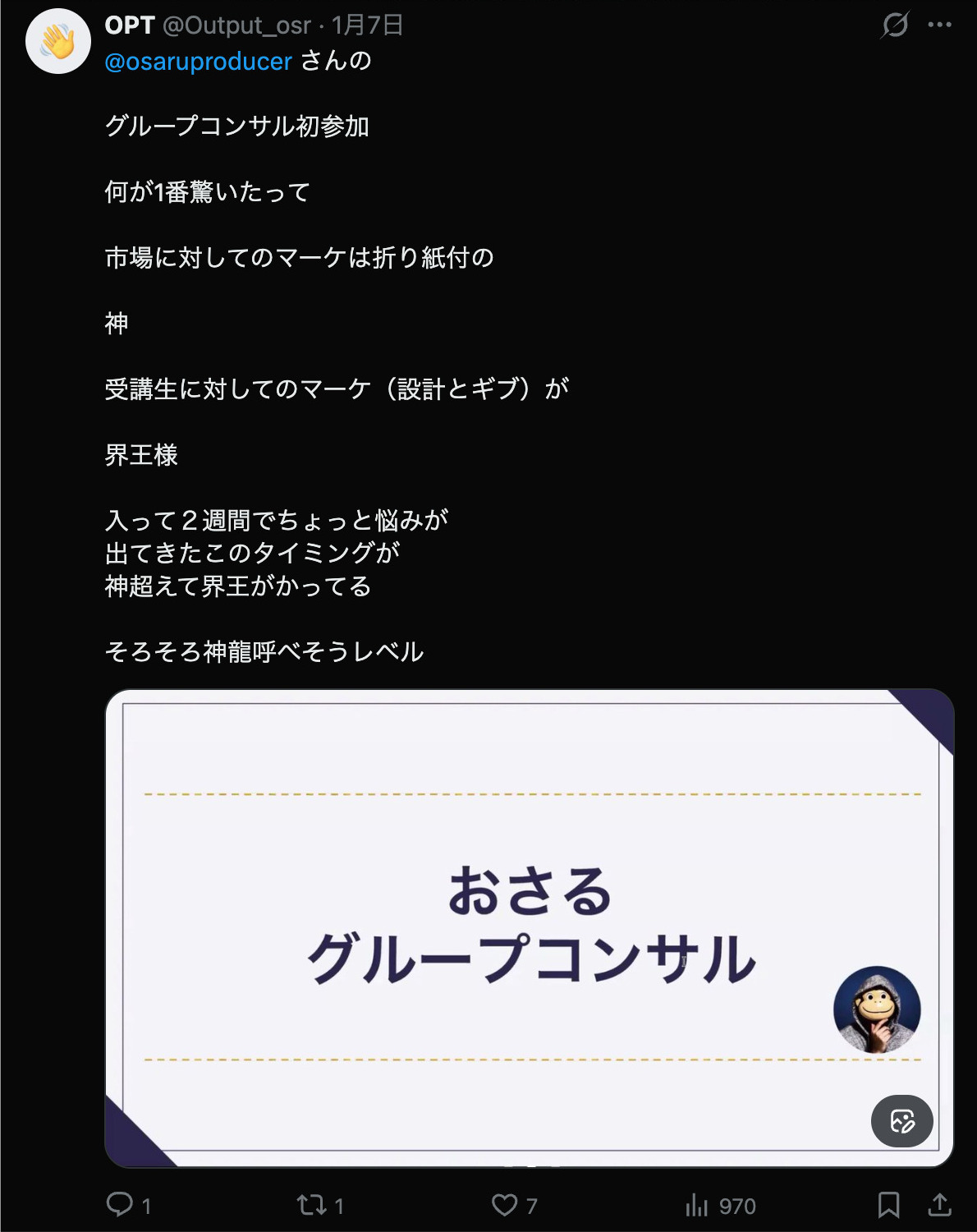Open OPT's profile avatar
The height and width of the screenshot is (1232, 977).
[57, 41]
